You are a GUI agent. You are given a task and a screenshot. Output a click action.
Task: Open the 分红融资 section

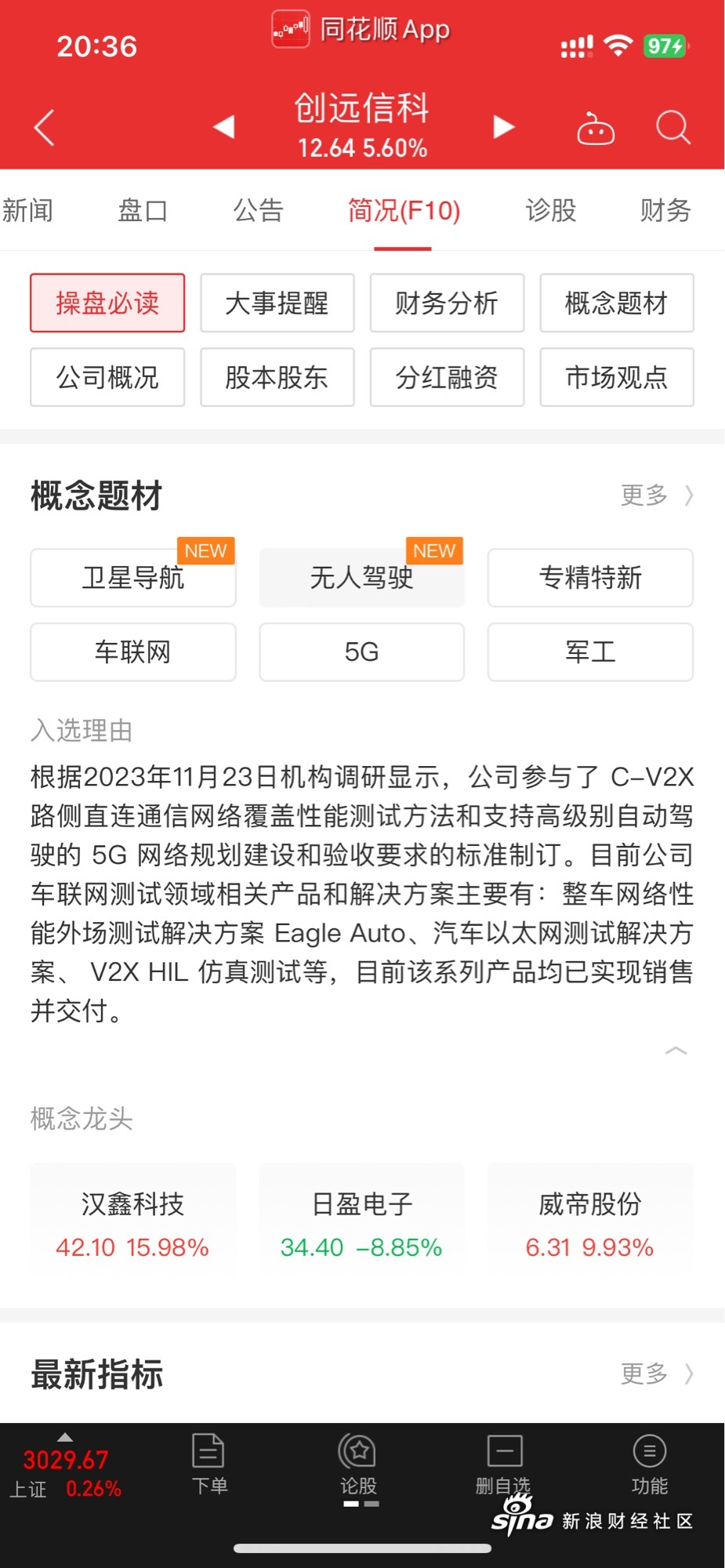point(447,377)
